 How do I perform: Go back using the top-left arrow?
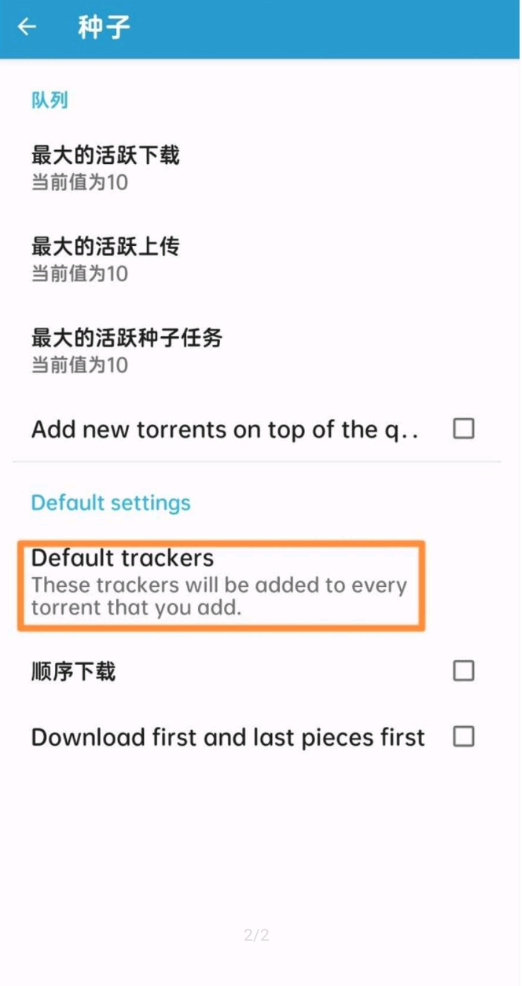[x=27, y=27]
